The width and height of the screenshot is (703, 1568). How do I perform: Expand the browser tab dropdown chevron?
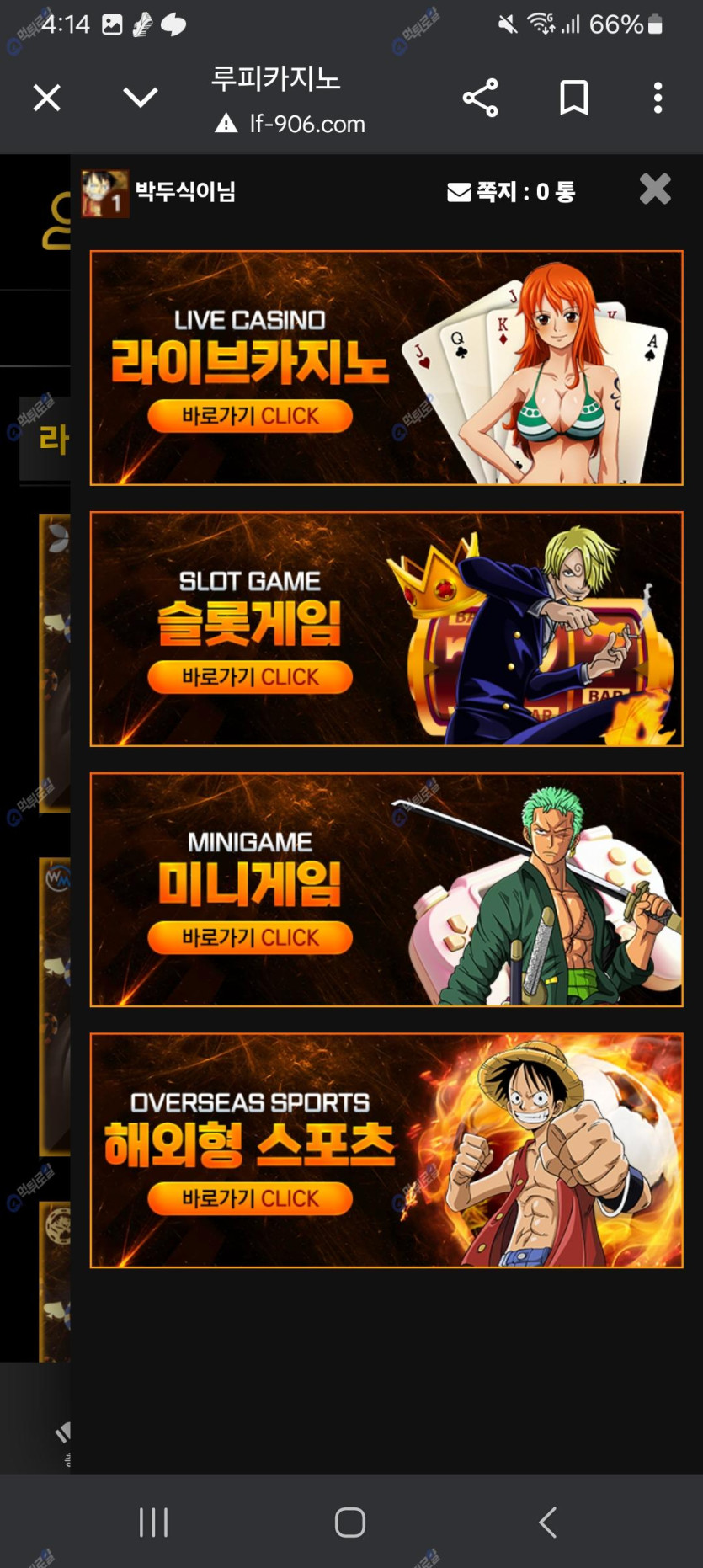point(140,98)
